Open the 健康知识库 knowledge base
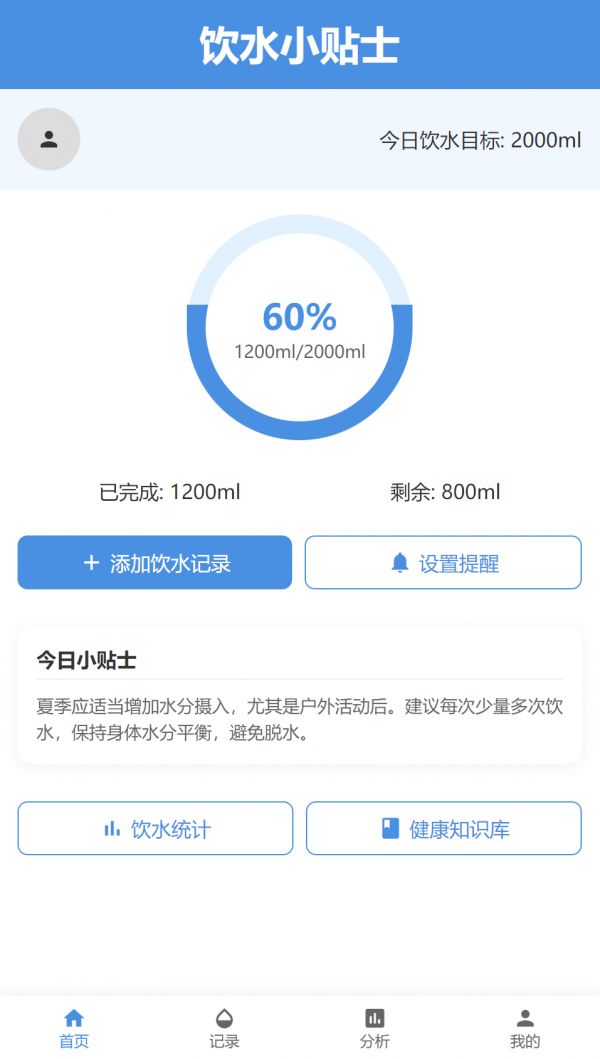The width and height of the screenshot is (600, 1059). [443, 829]
